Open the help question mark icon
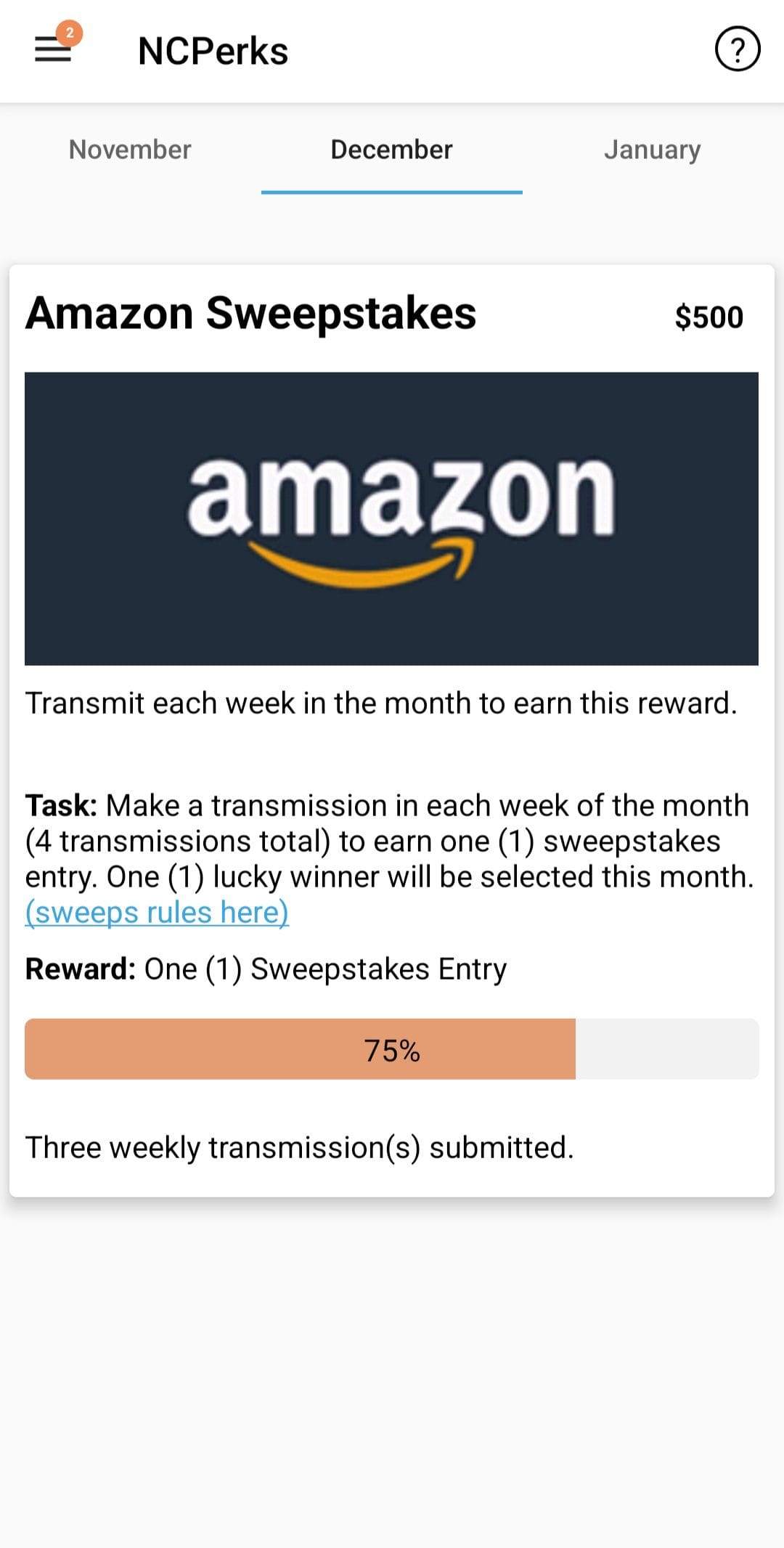784x1548 pixels. 737,49
